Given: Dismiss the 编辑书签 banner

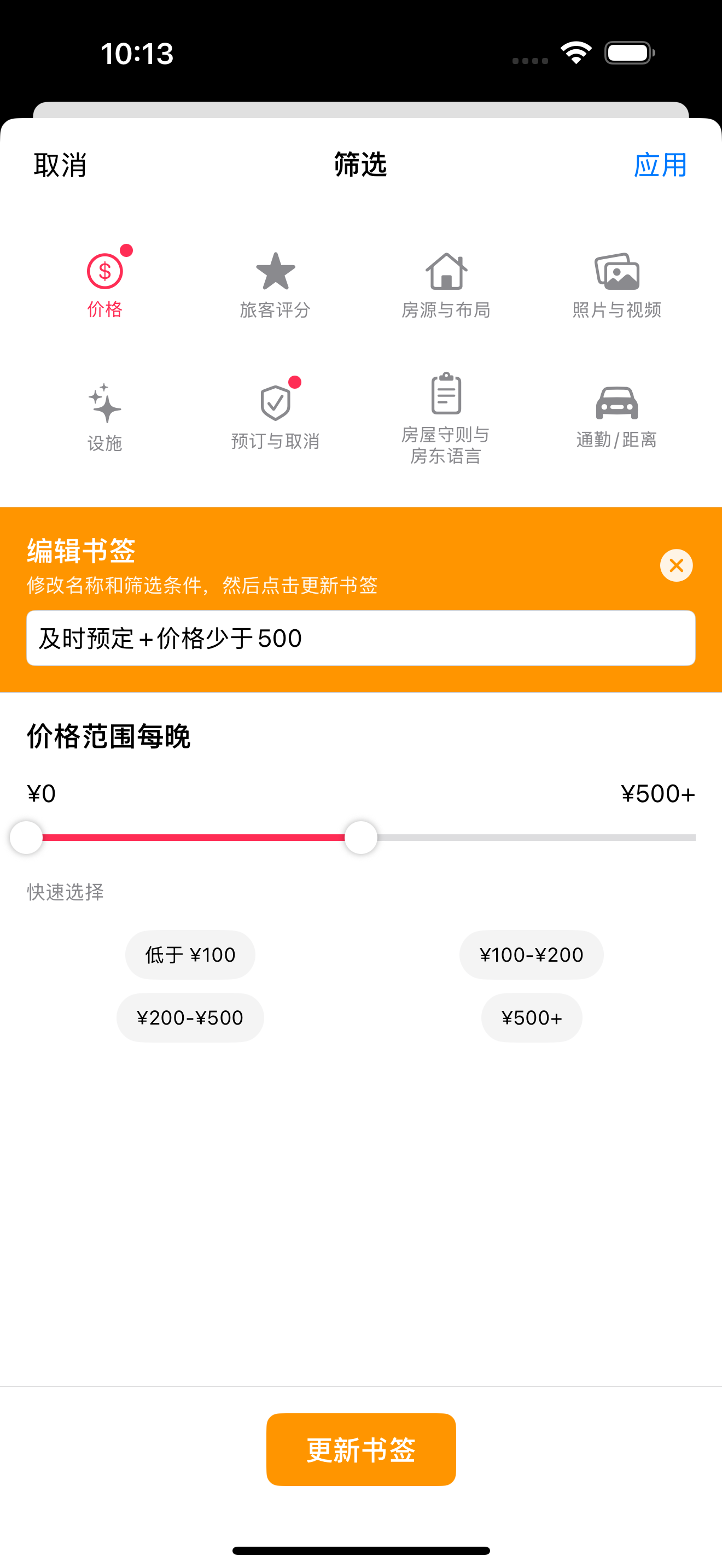Looking at the screenshot, I should [676, 565].
